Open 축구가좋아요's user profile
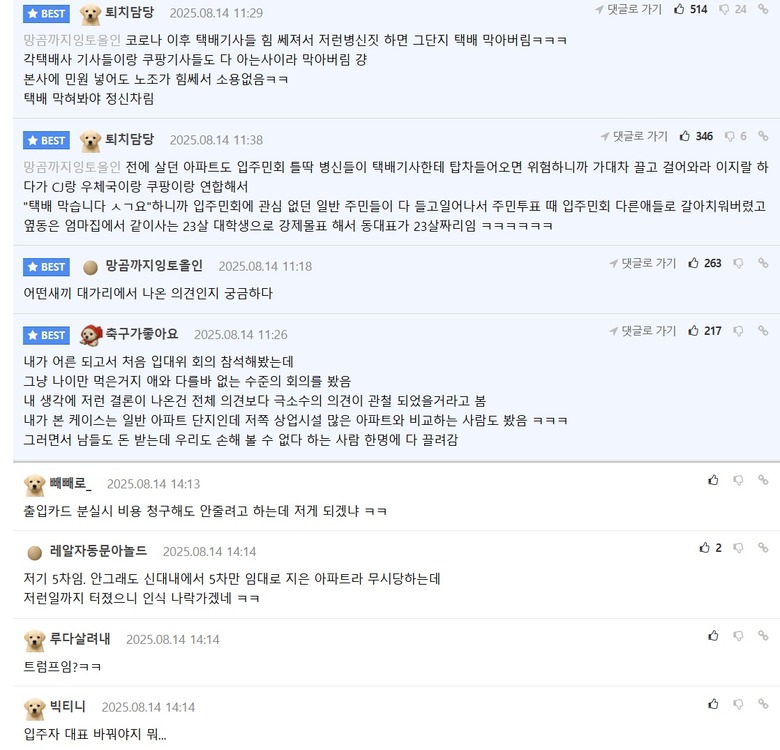780x750 pixels. [x=142, y=334]
